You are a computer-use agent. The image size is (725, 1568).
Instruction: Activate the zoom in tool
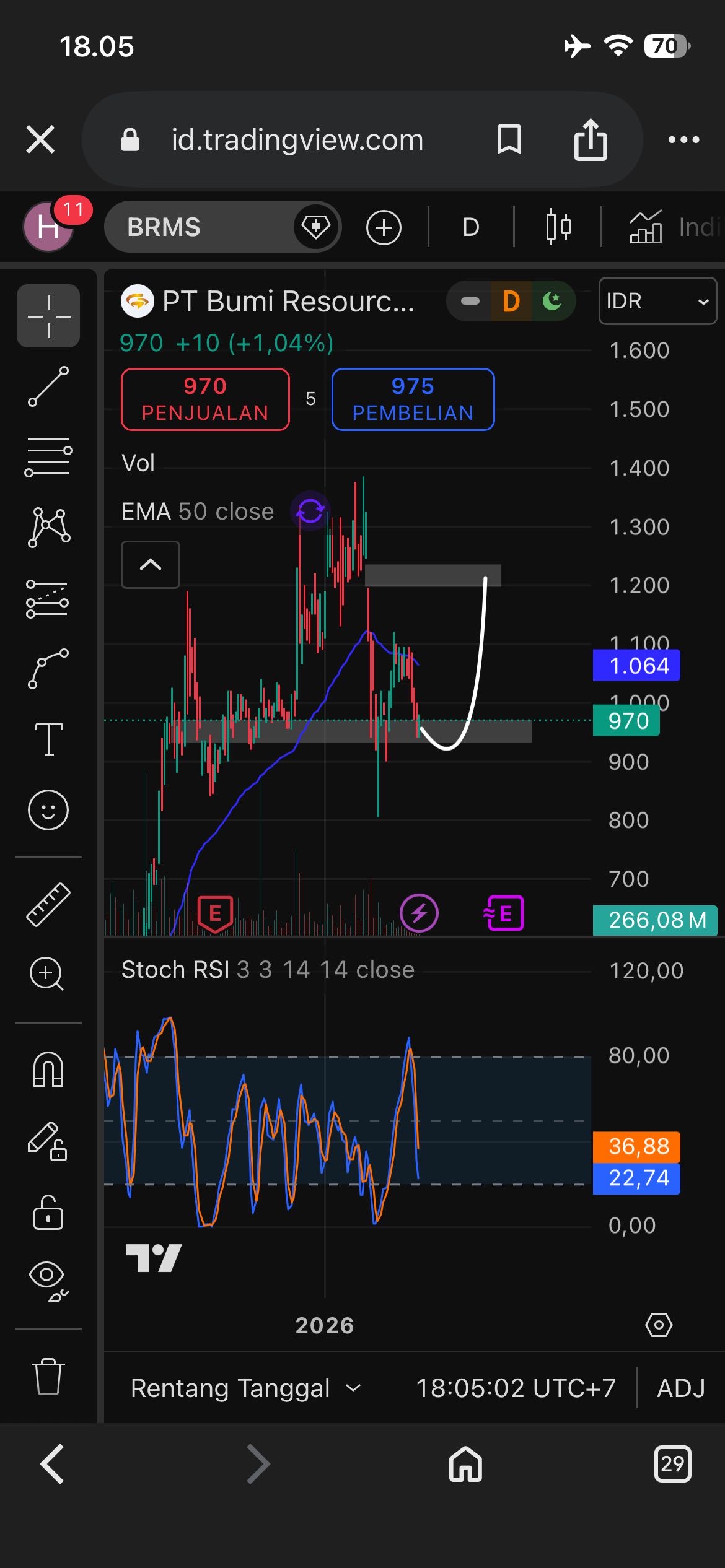tap(47, 974)
